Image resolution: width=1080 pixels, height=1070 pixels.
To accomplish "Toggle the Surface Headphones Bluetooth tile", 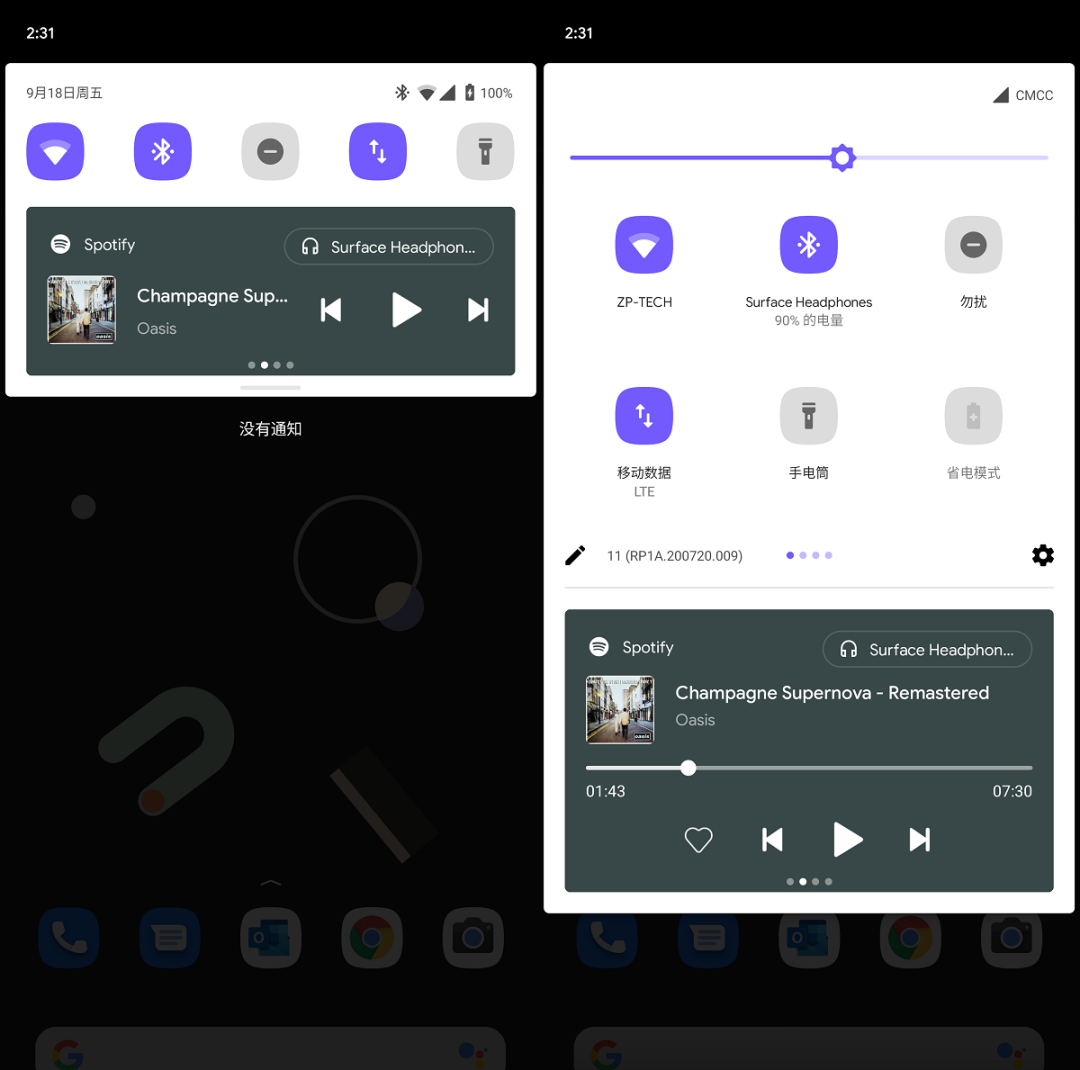I will pyautogui.click(x=808, y=245).
